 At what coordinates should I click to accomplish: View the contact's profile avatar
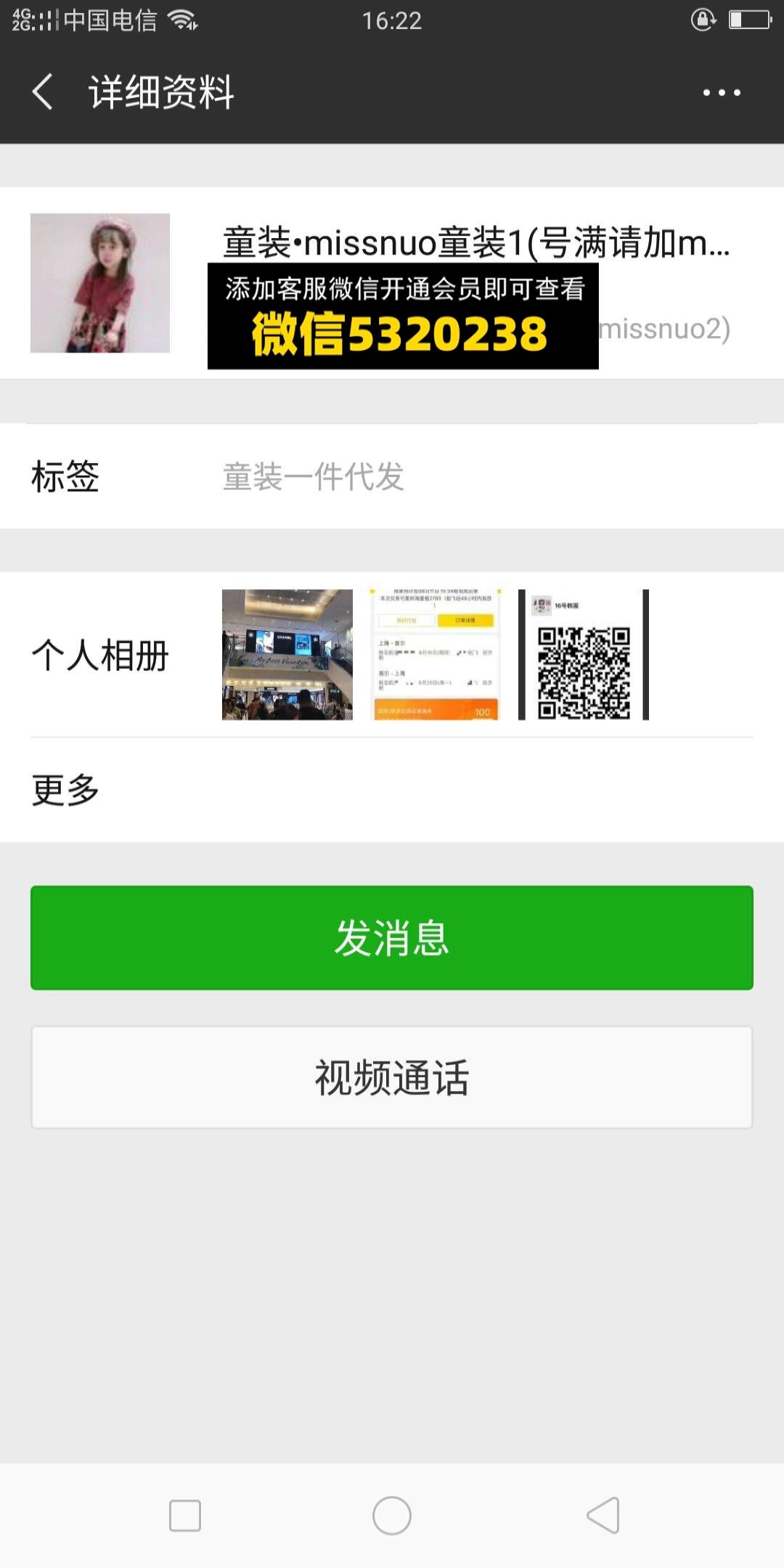point(100,283)
